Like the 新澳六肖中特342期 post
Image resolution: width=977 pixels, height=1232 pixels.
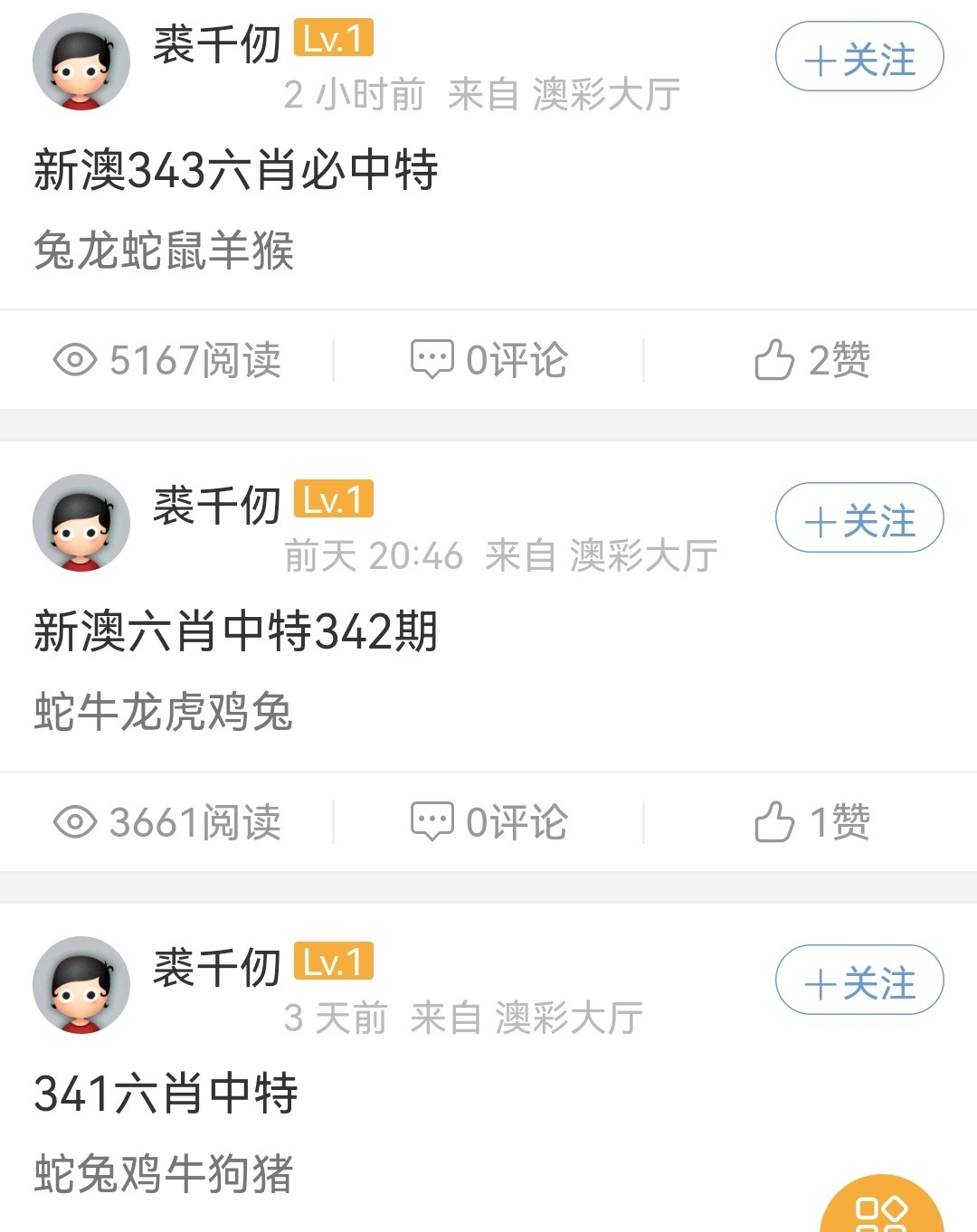pyautogui.click(x=811, y=822)
